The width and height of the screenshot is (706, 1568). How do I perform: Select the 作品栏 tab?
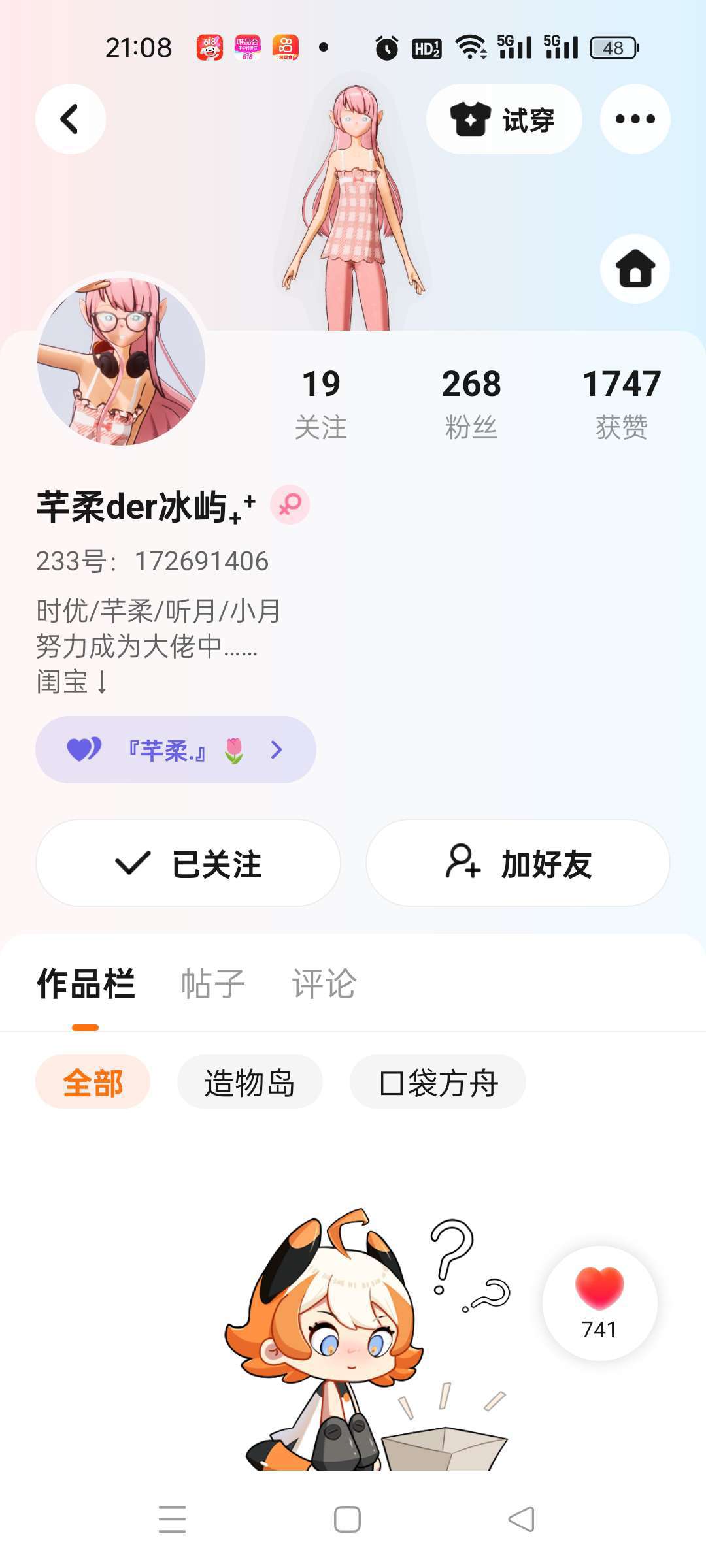click(86, 984)
